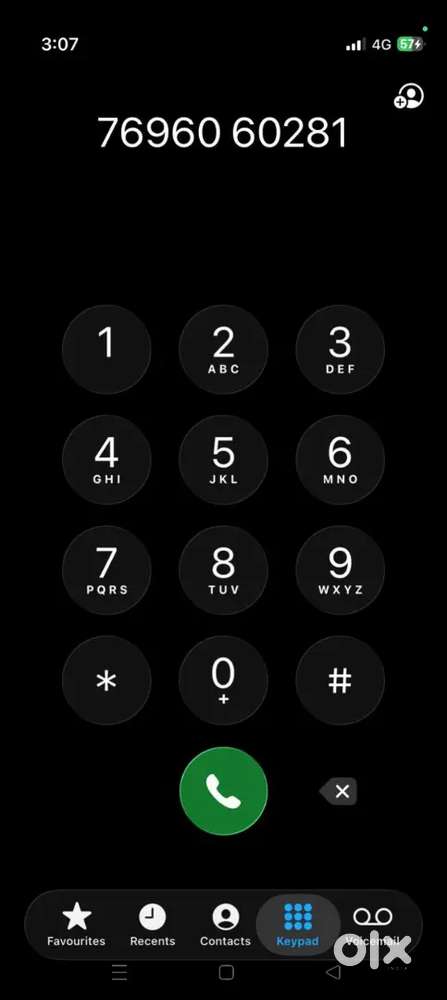
Task: Tap the hash key
Action: click(x=340, y=680)
